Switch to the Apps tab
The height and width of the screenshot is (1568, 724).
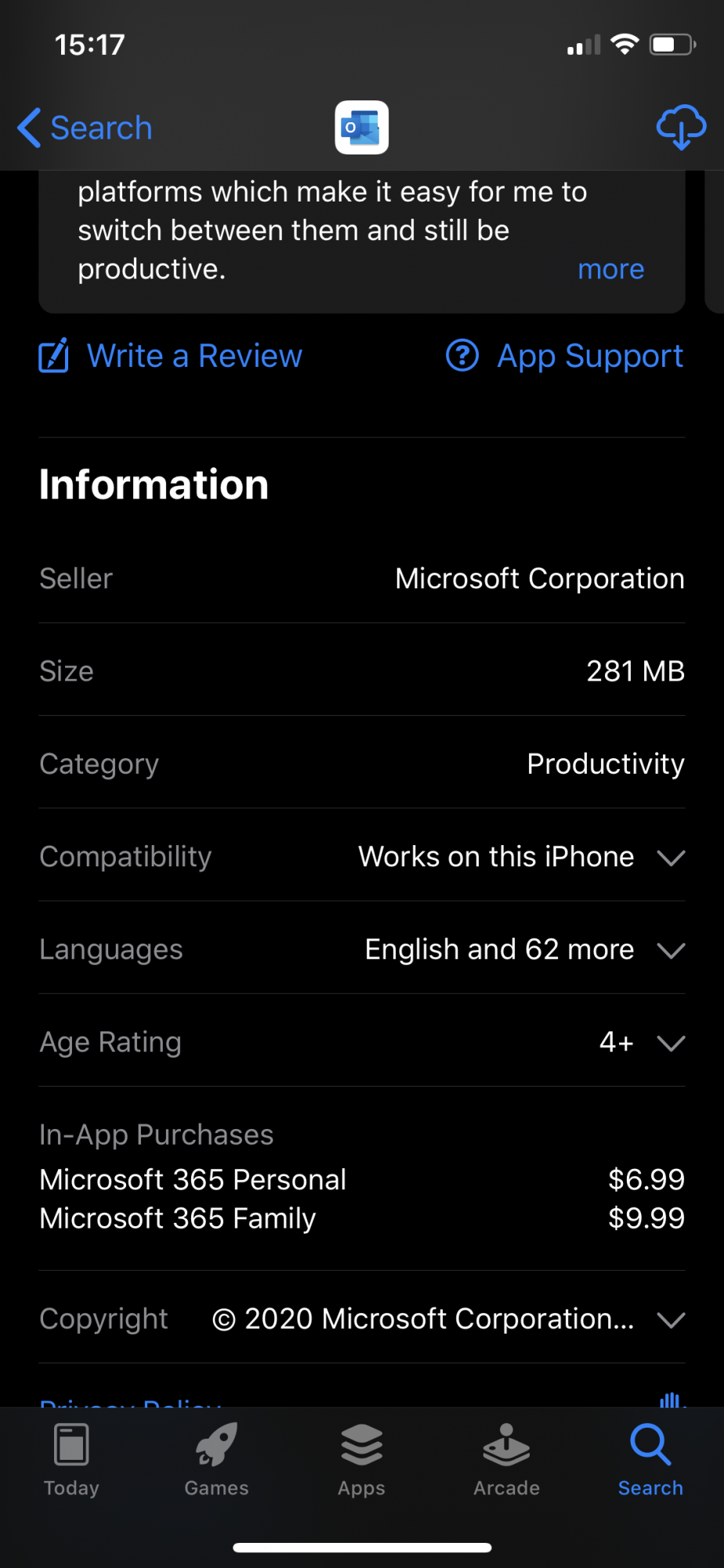point(361,1459)
